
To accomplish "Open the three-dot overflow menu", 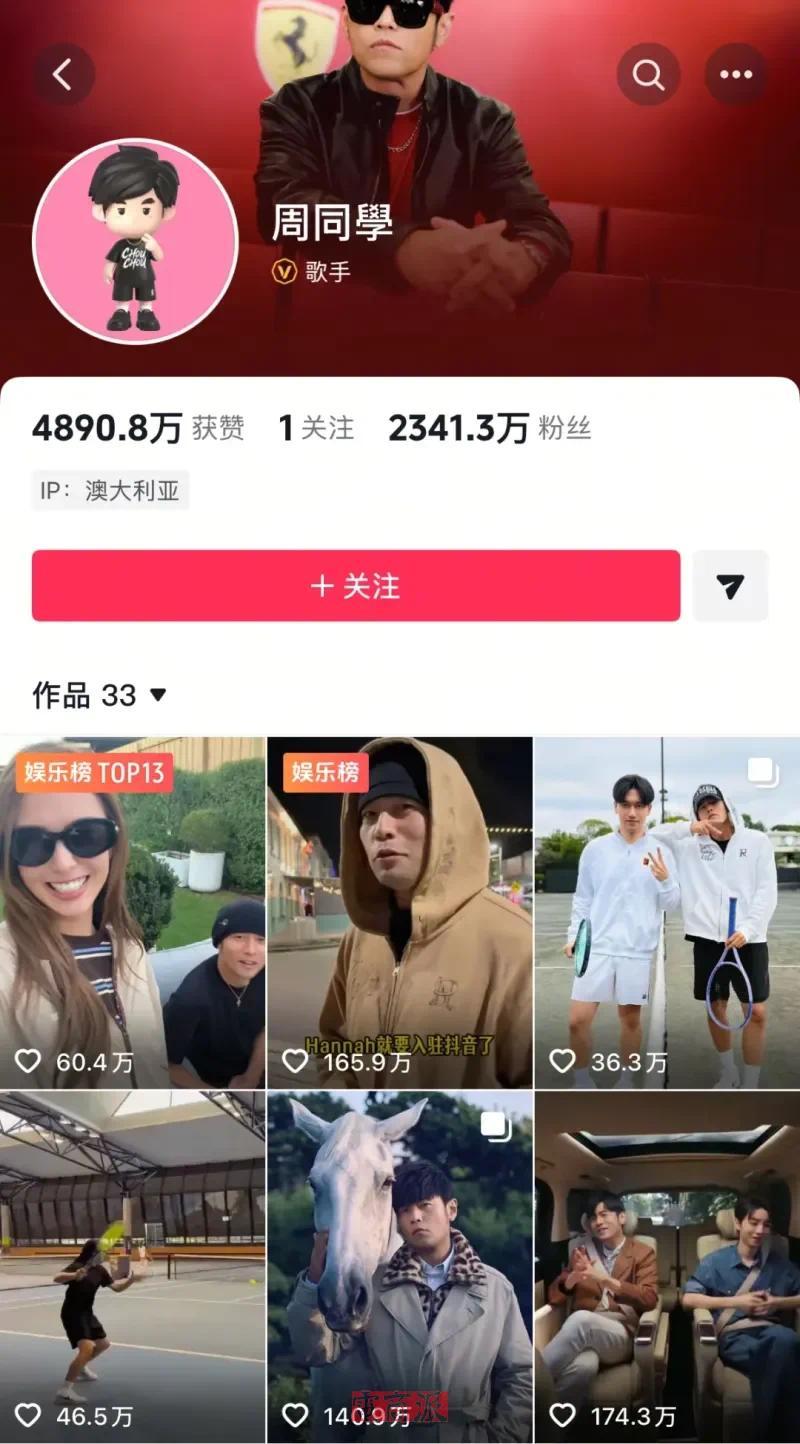I will click(736, 74).
